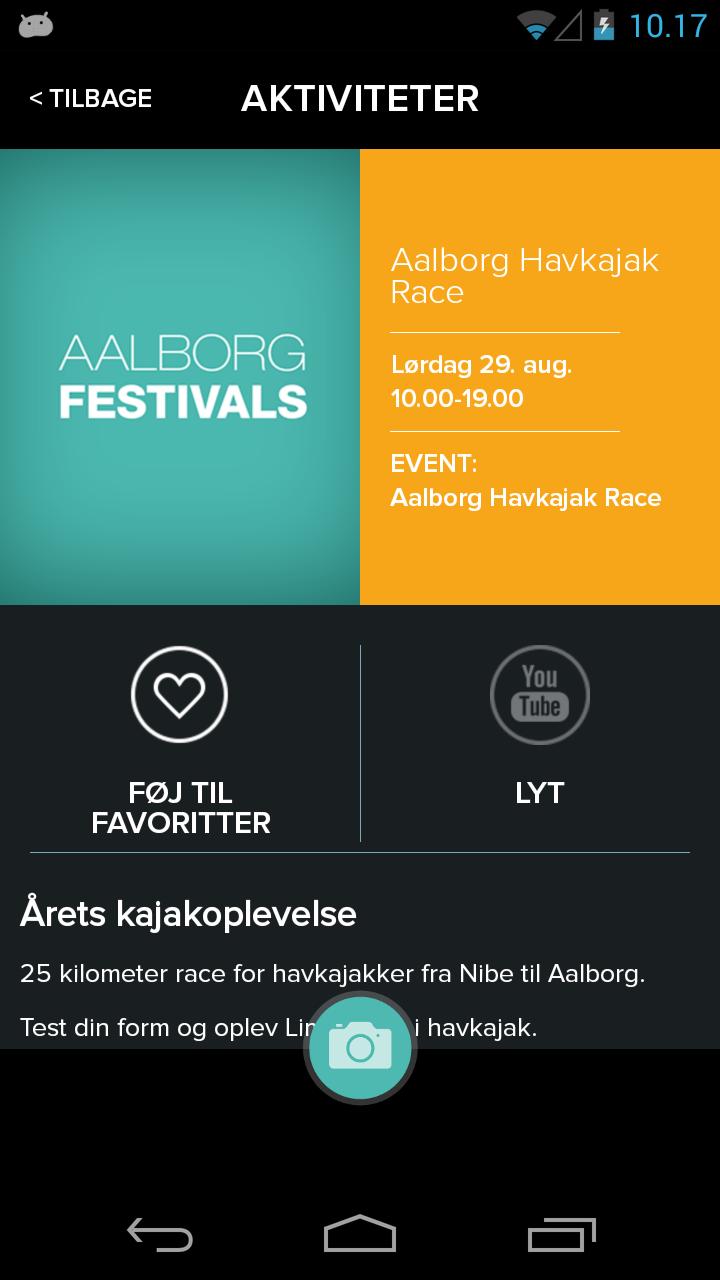Screen dimensions: 720x1280
Task: Select TILBAGE to go back
Action: click(x=90, y=98)
